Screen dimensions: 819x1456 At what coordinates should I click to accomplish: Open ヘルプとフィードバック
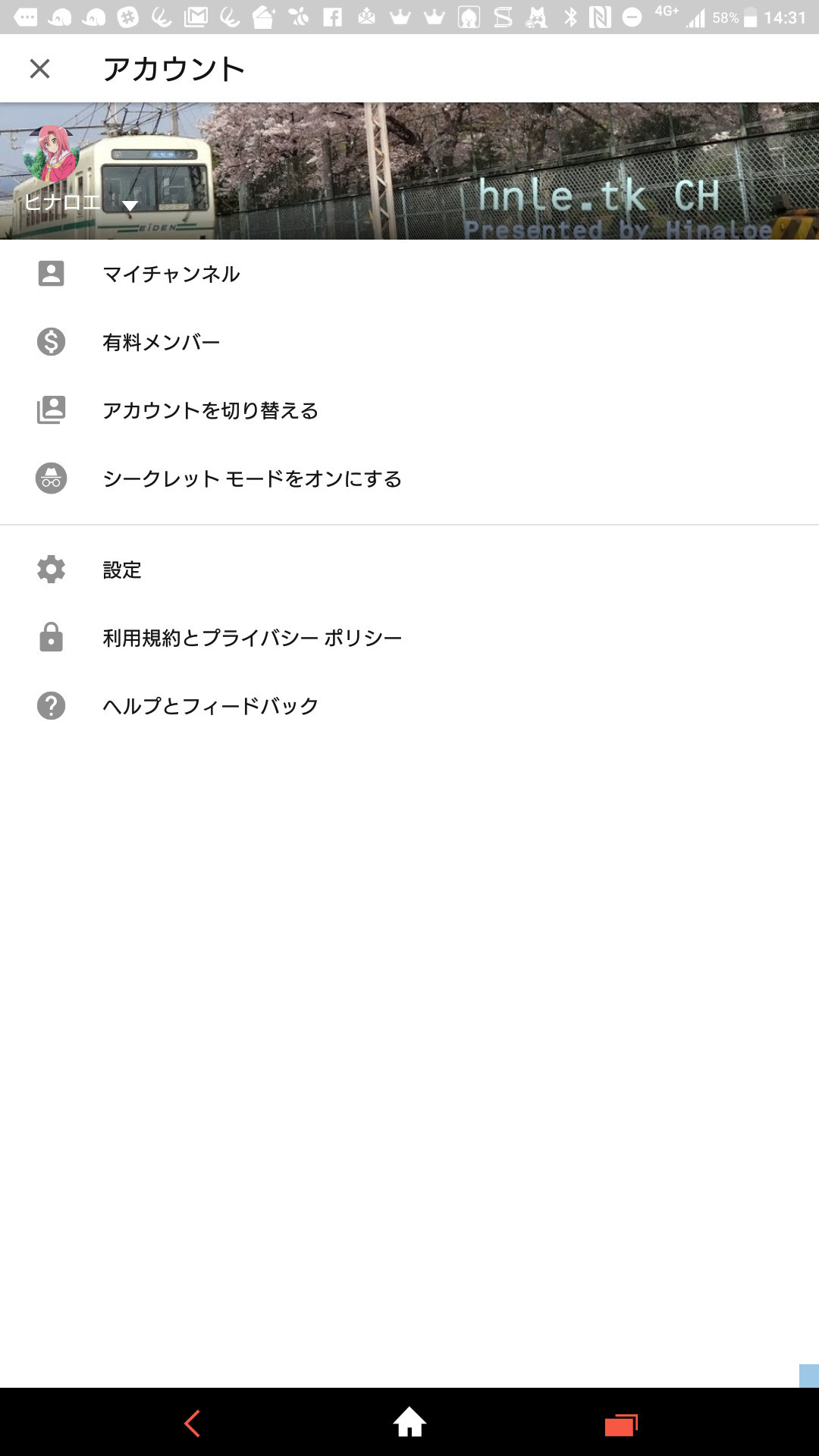coord(409,706)
